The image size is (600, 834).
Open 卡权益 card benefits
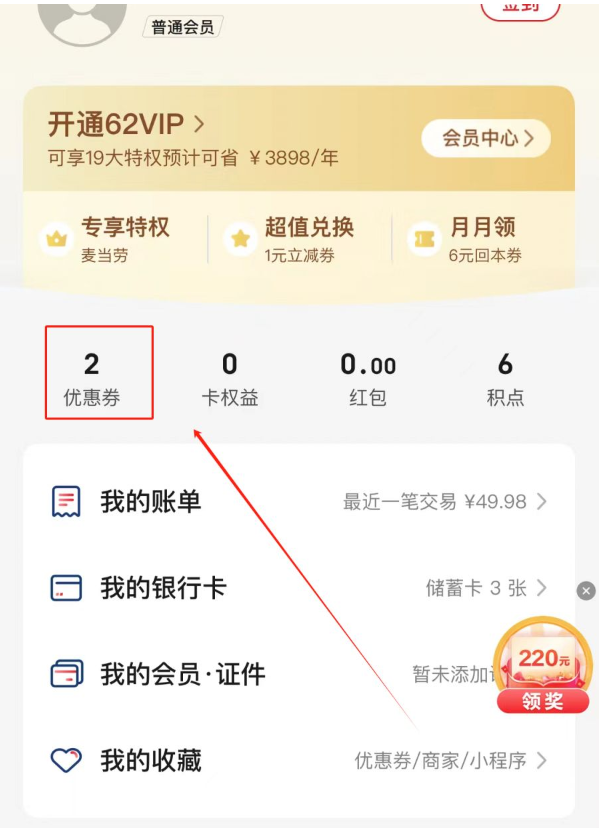pos(230,378)
